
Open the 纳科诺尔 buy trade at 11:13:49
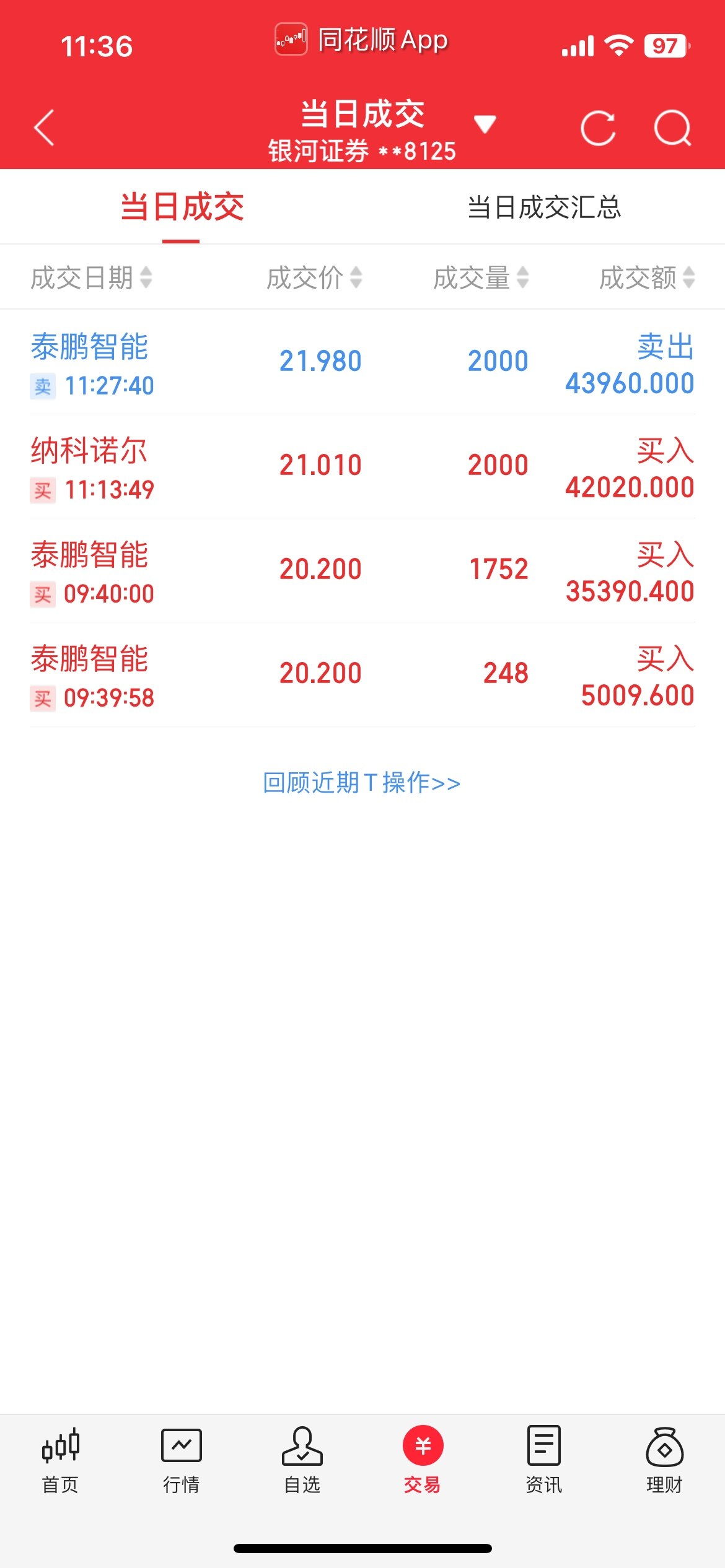(362, 466)
